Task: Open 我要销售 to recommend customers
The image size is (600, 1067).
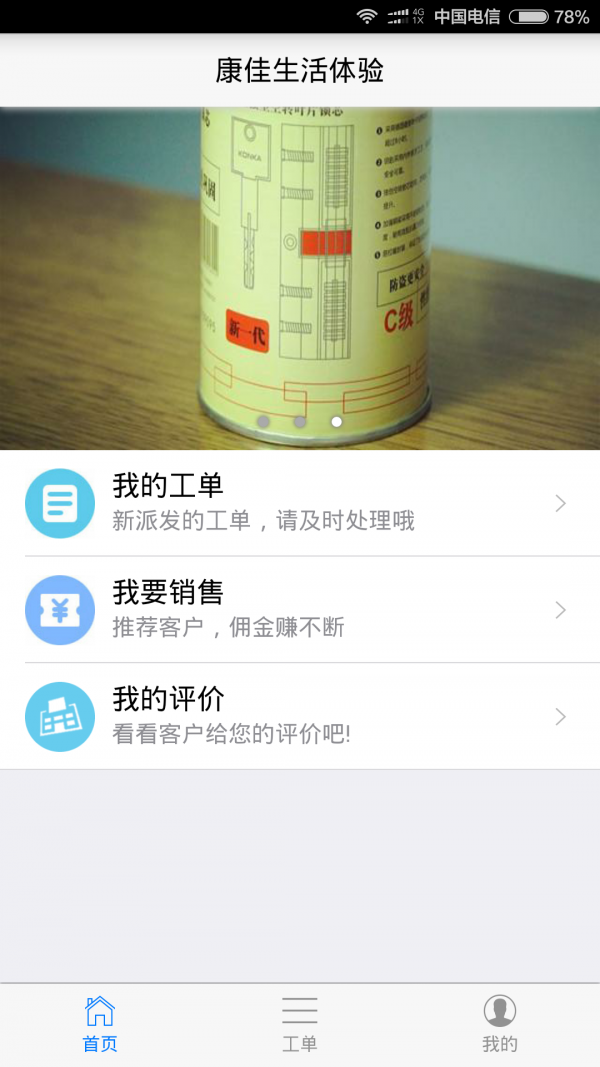Action: point(300,610)
